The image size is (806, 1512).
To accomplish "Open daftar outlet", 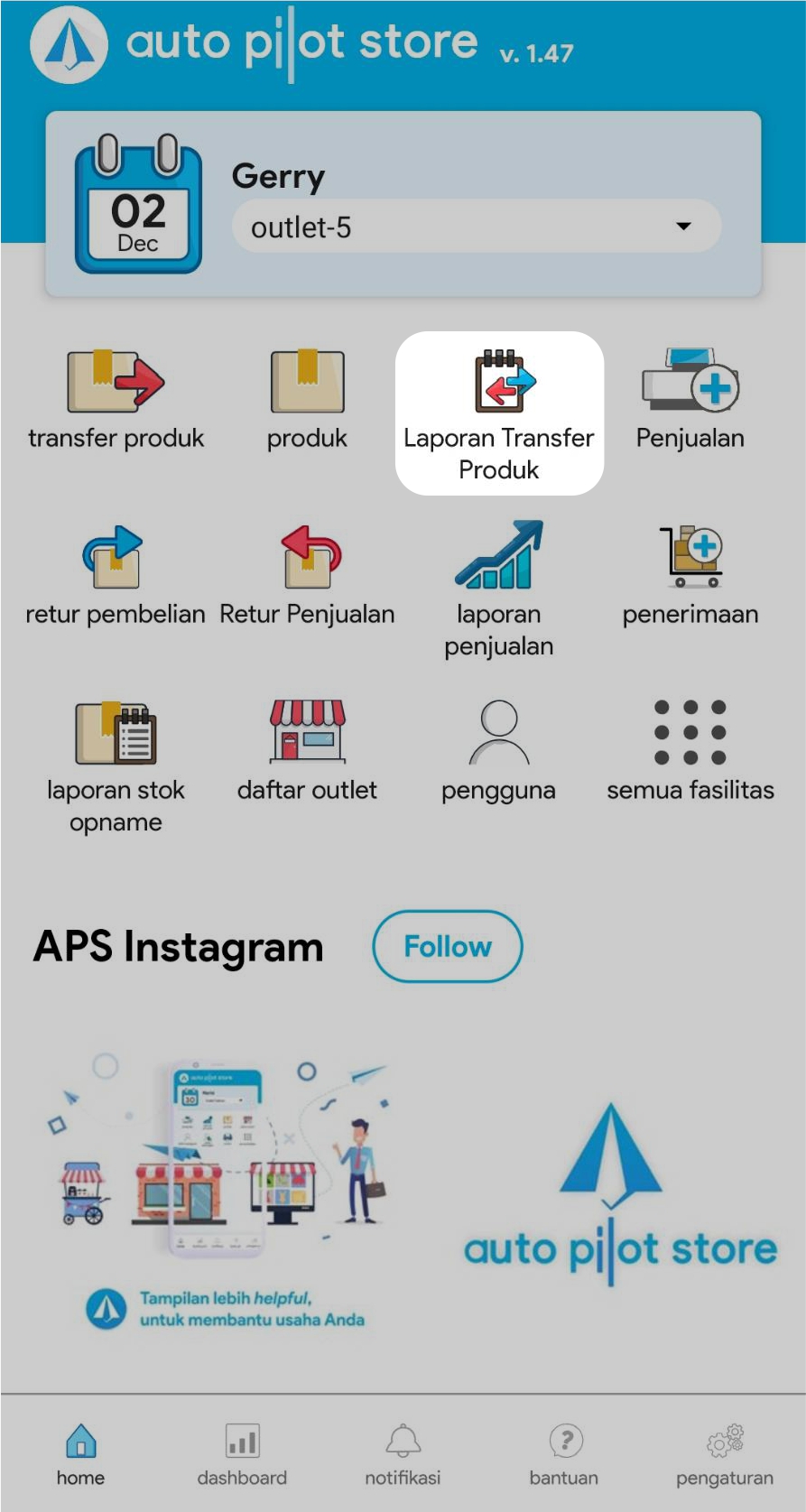I will 307,751.
